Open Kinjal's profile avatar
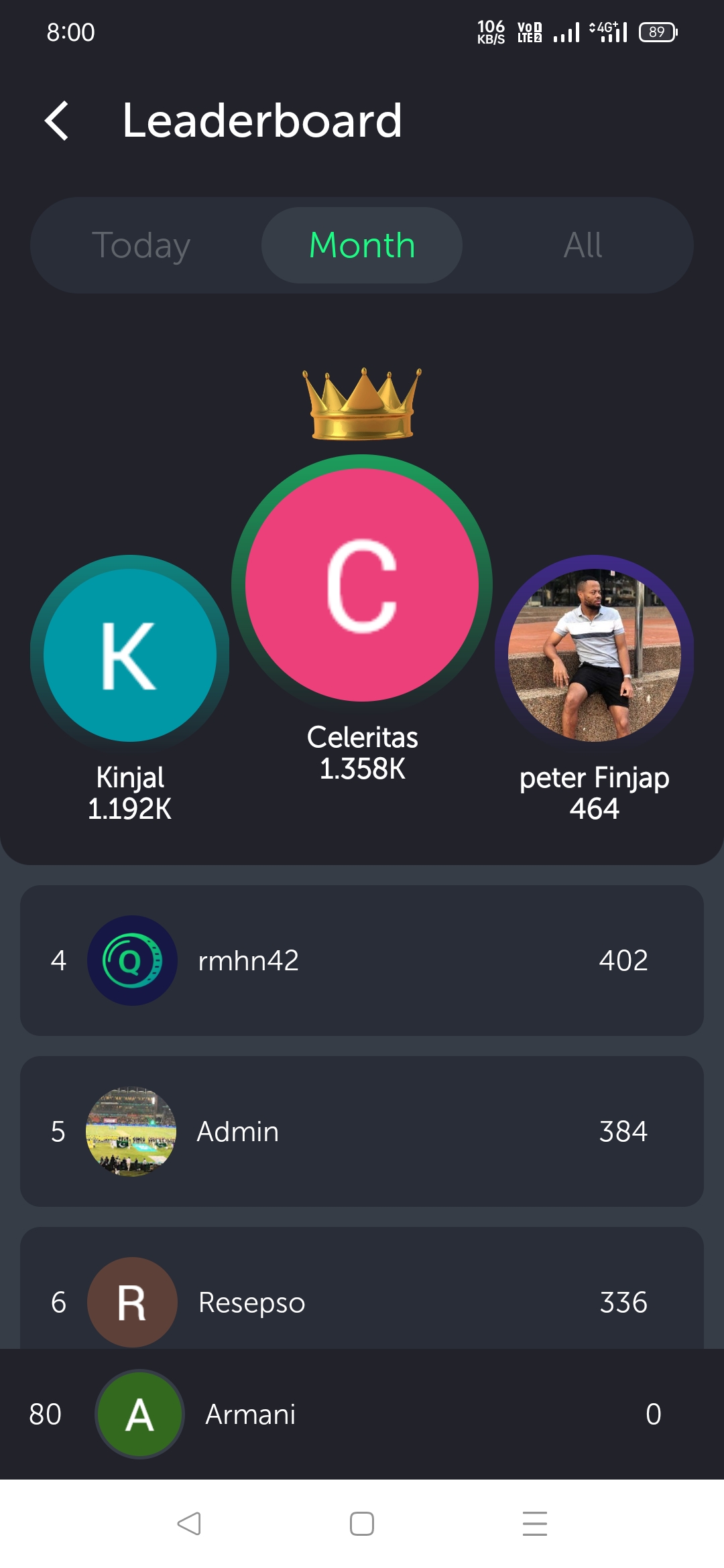Image resolution: width=724 pixels, height=1568 pixels. [130, 655]
